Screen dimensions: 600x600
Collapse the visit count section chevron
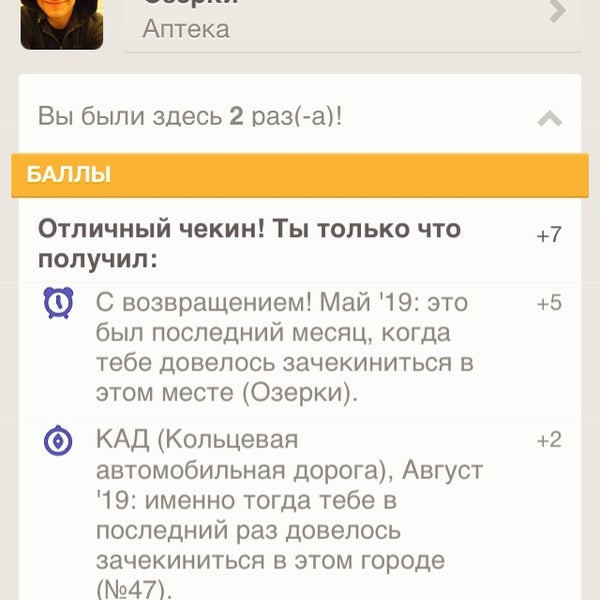[x=549, y=118]
